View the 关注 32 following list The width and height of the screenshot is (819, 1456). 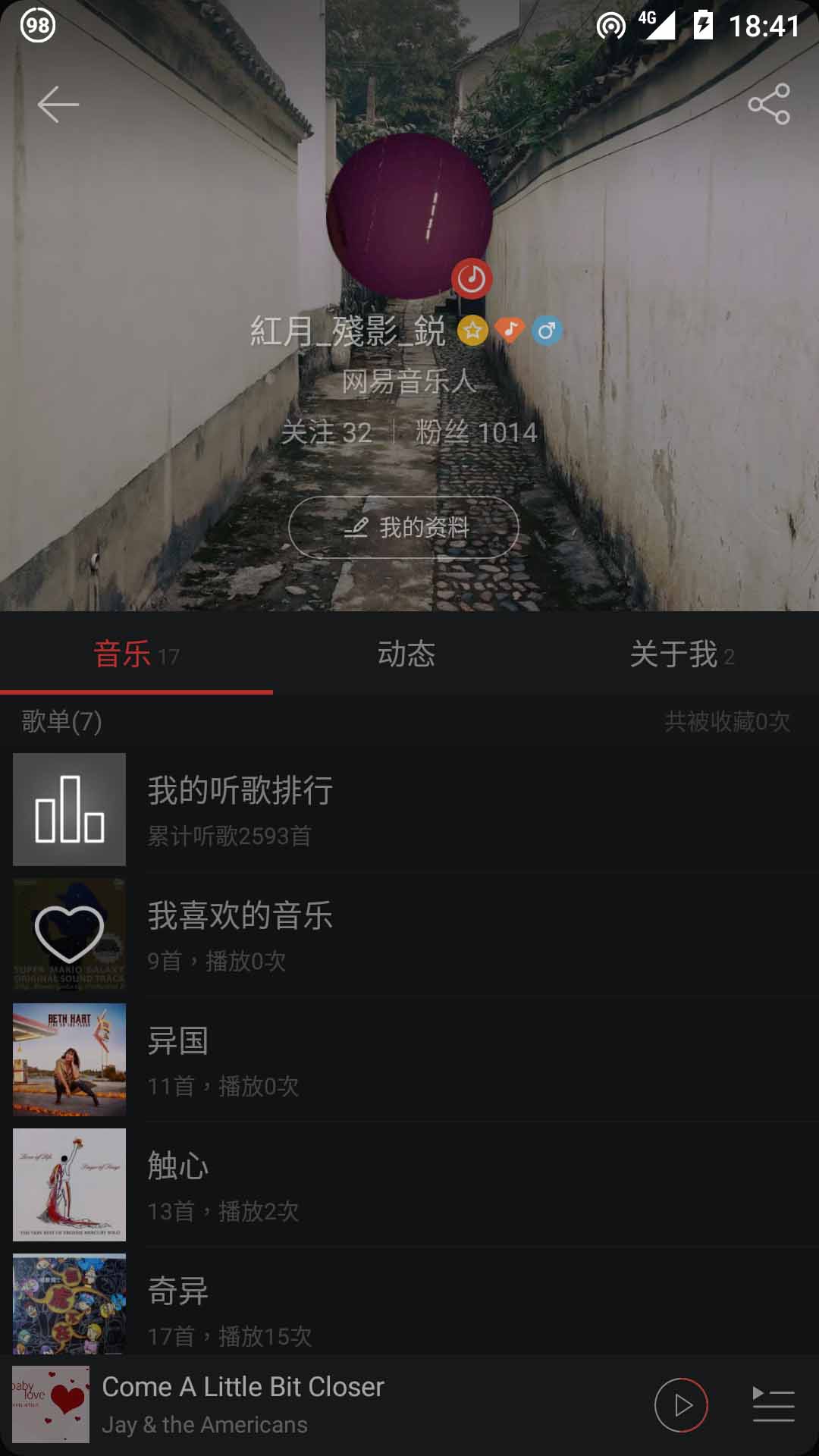click(327, 433)
